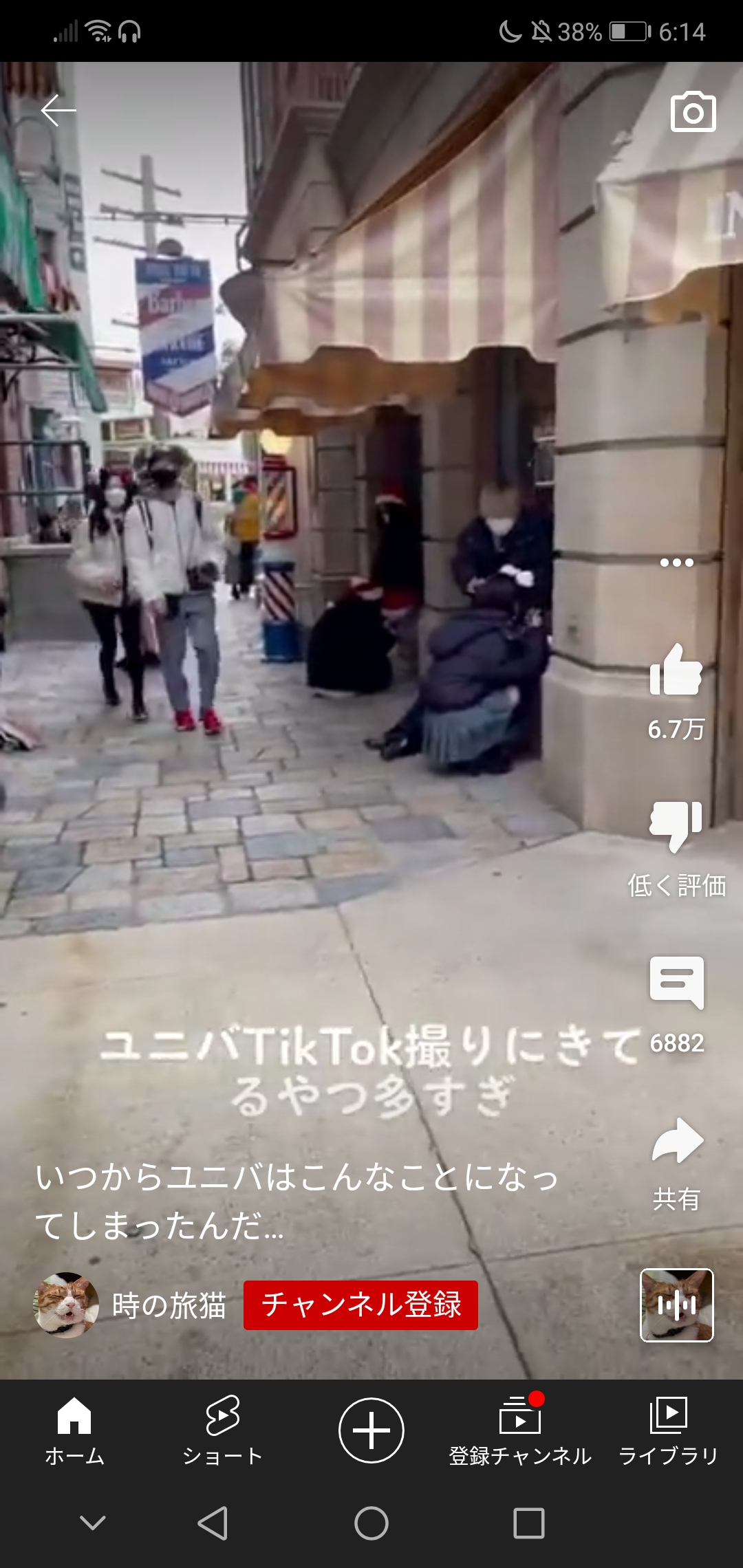Open the channel 時の旅猫
Viewport: 743px width, 1568px height.
pyautogui.click(x=169, y=1305)
